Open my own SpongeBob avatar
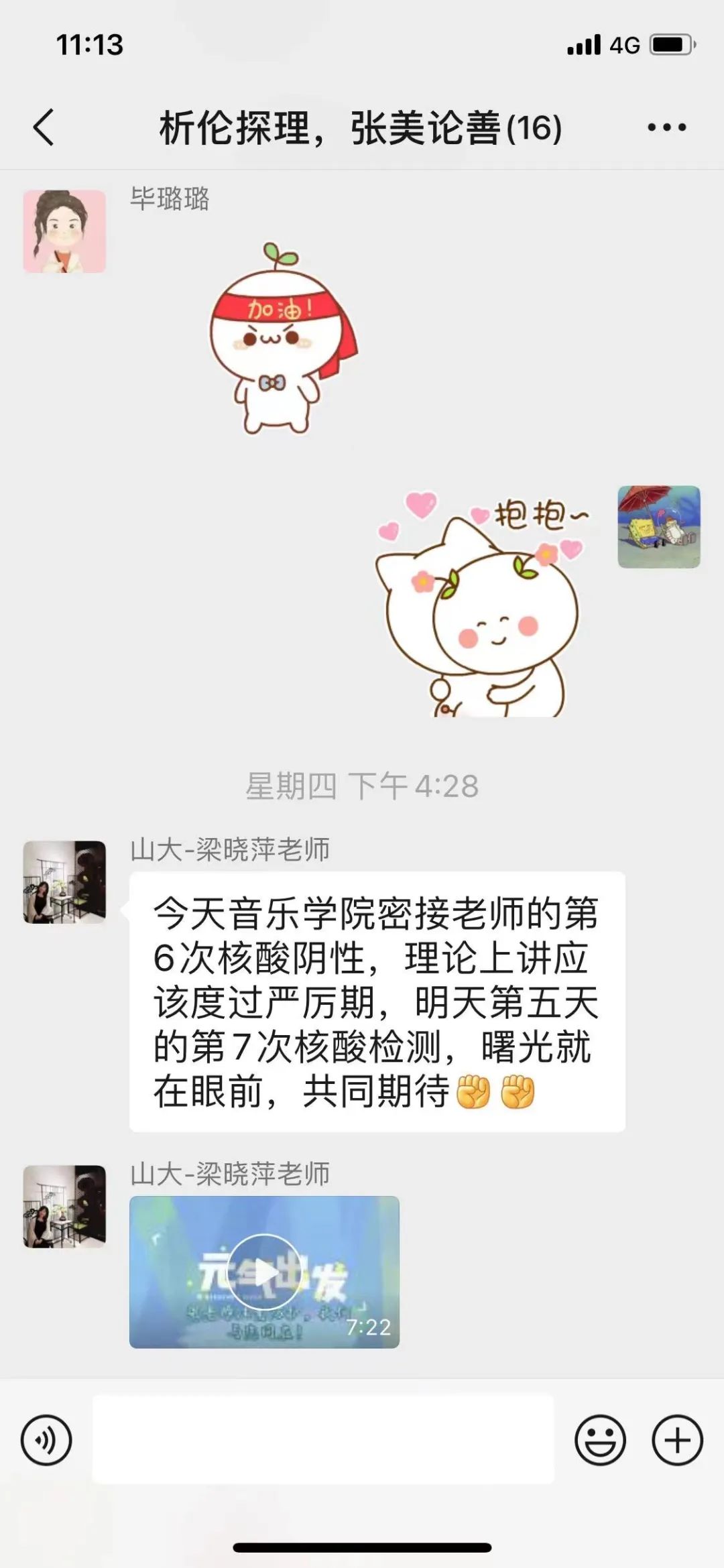This screenshot has height=1568, width=724. pyautogui.click(x=658, y=527)
